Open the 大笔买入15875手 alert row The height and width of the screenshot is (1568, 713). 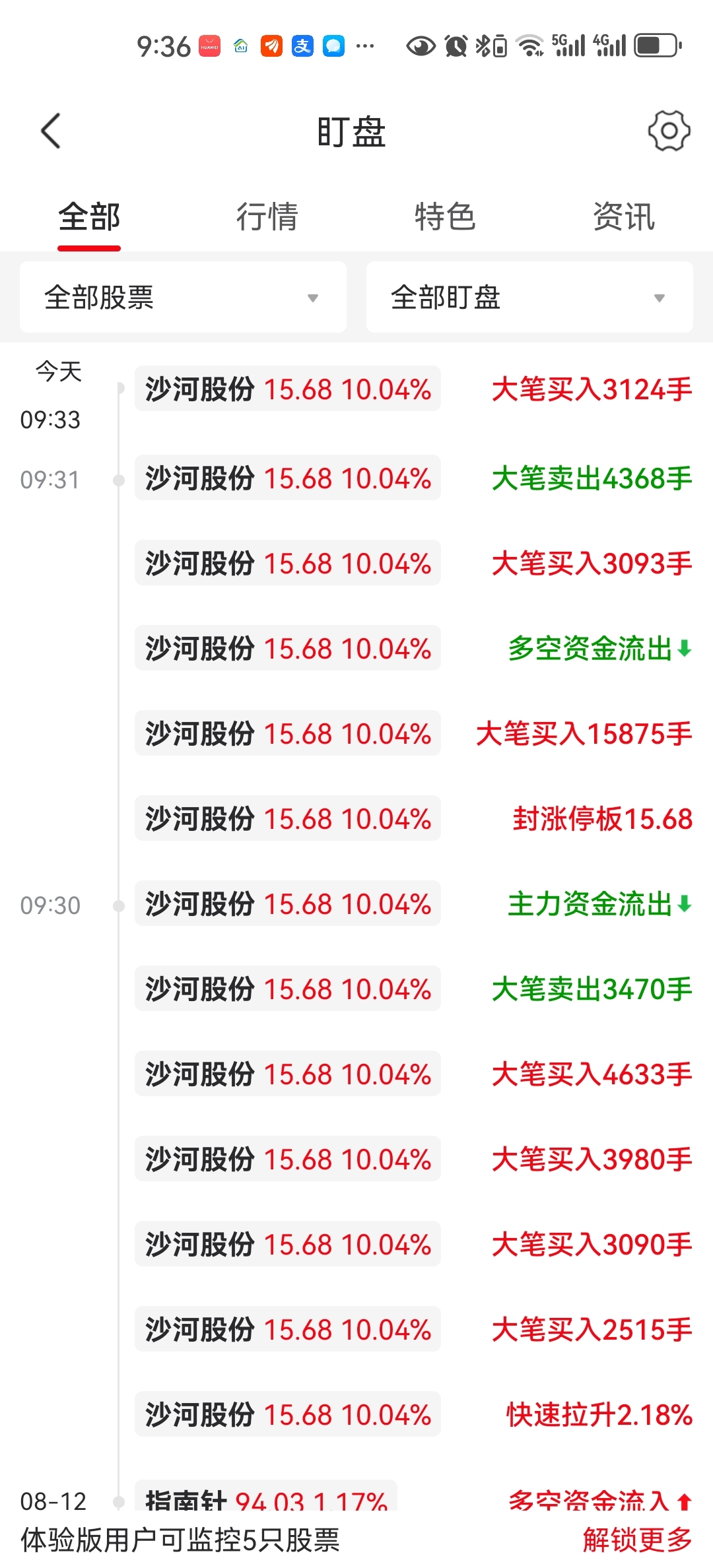click(x=413, y=733)
